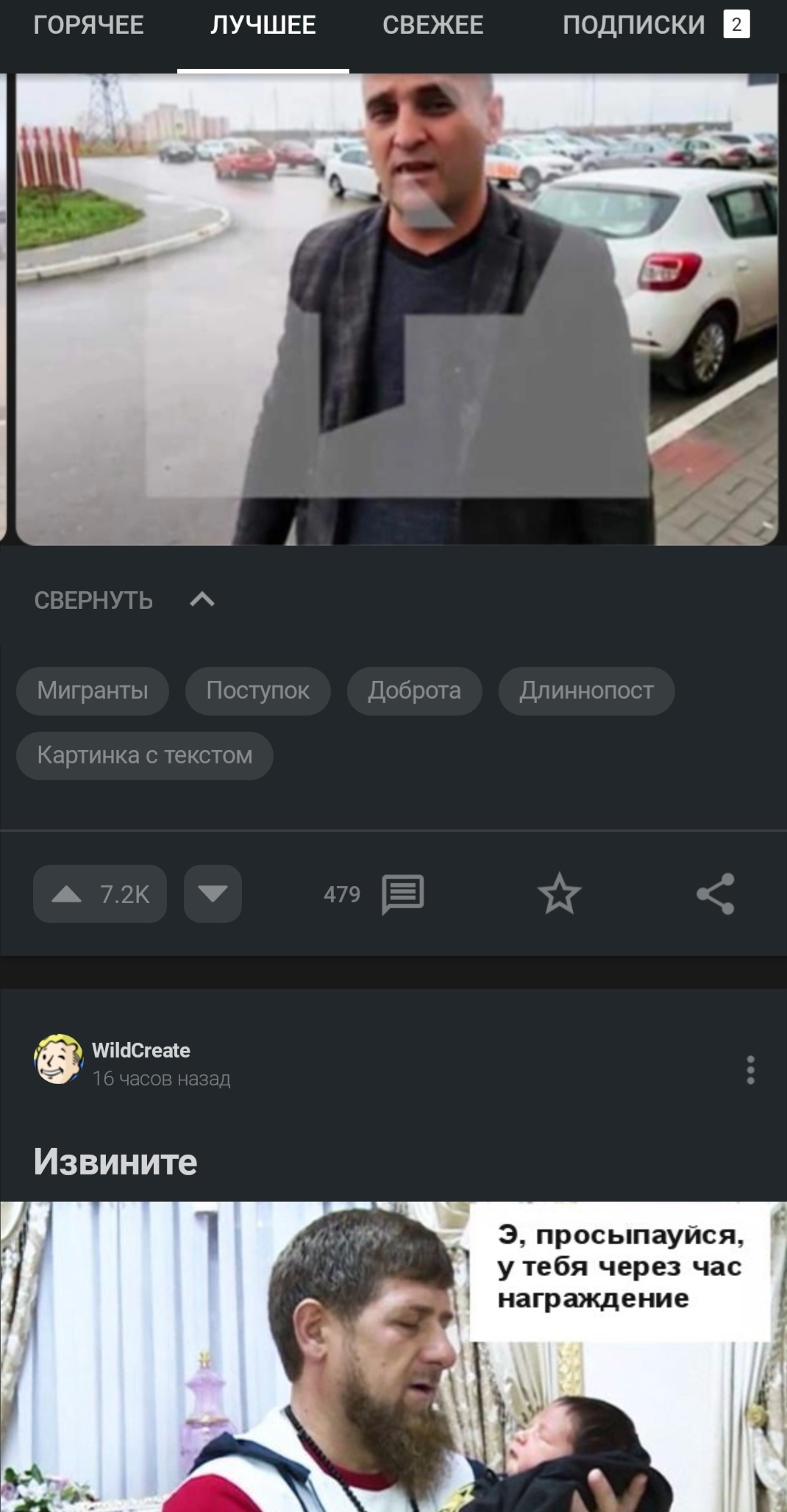
Task: Tap the Доброта tag chip
Action: [x=414, y=691]
